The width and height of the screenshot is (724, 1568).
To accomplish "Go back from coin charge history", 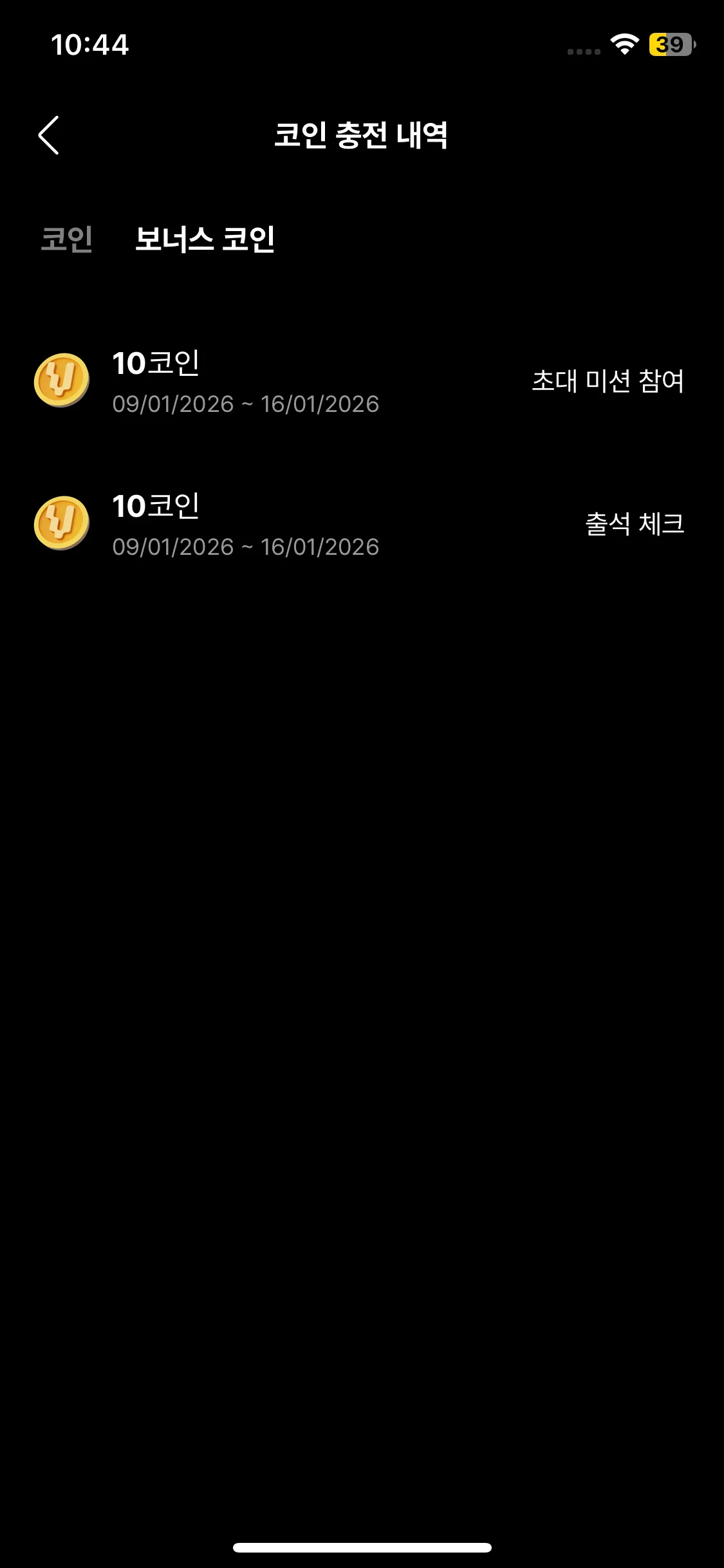I will tap(49, 135).
